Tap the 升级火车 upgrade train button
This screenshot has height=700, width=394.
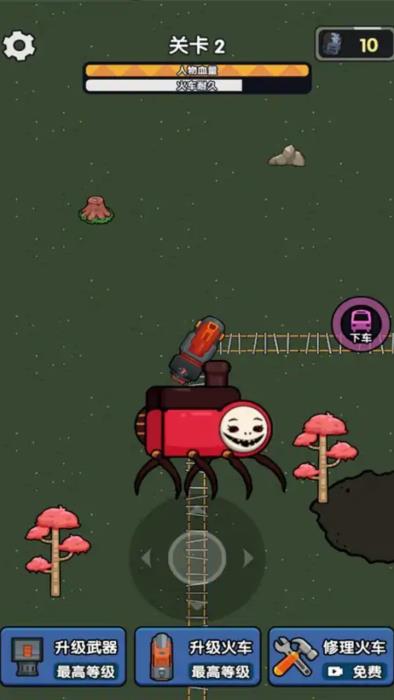(198, 656)
